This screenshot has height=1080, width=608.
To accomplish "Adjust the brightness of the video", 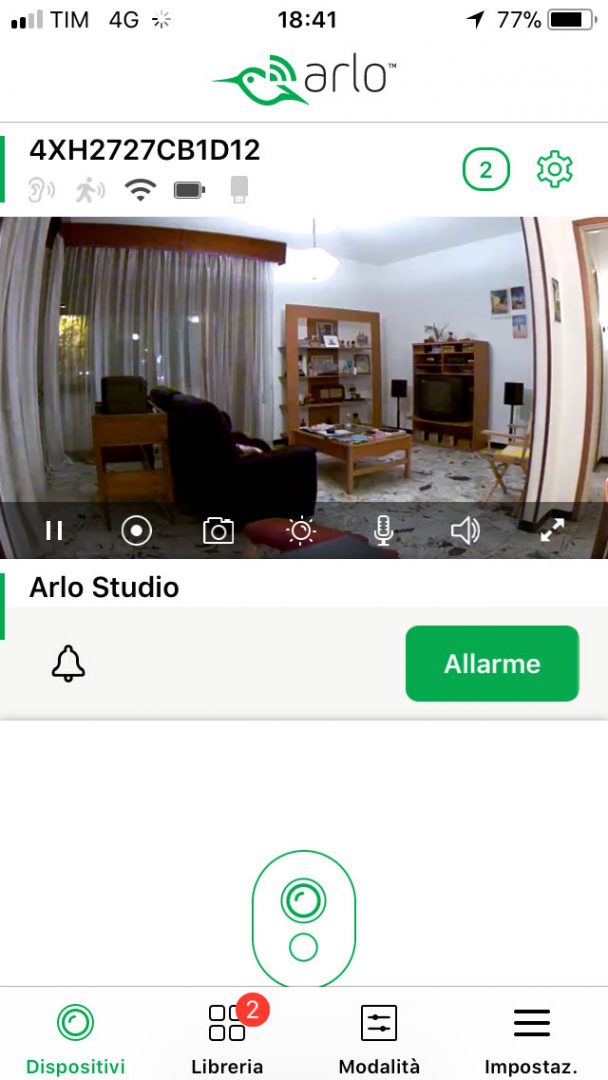I will coord(301,530).
